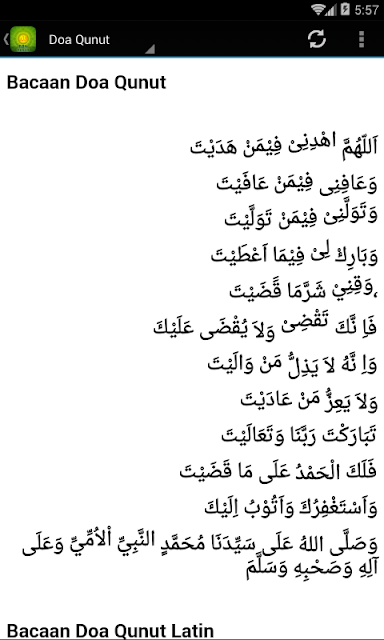
Task: Expand the Doa Qunut dropdown selector
Action: (98, 40)
